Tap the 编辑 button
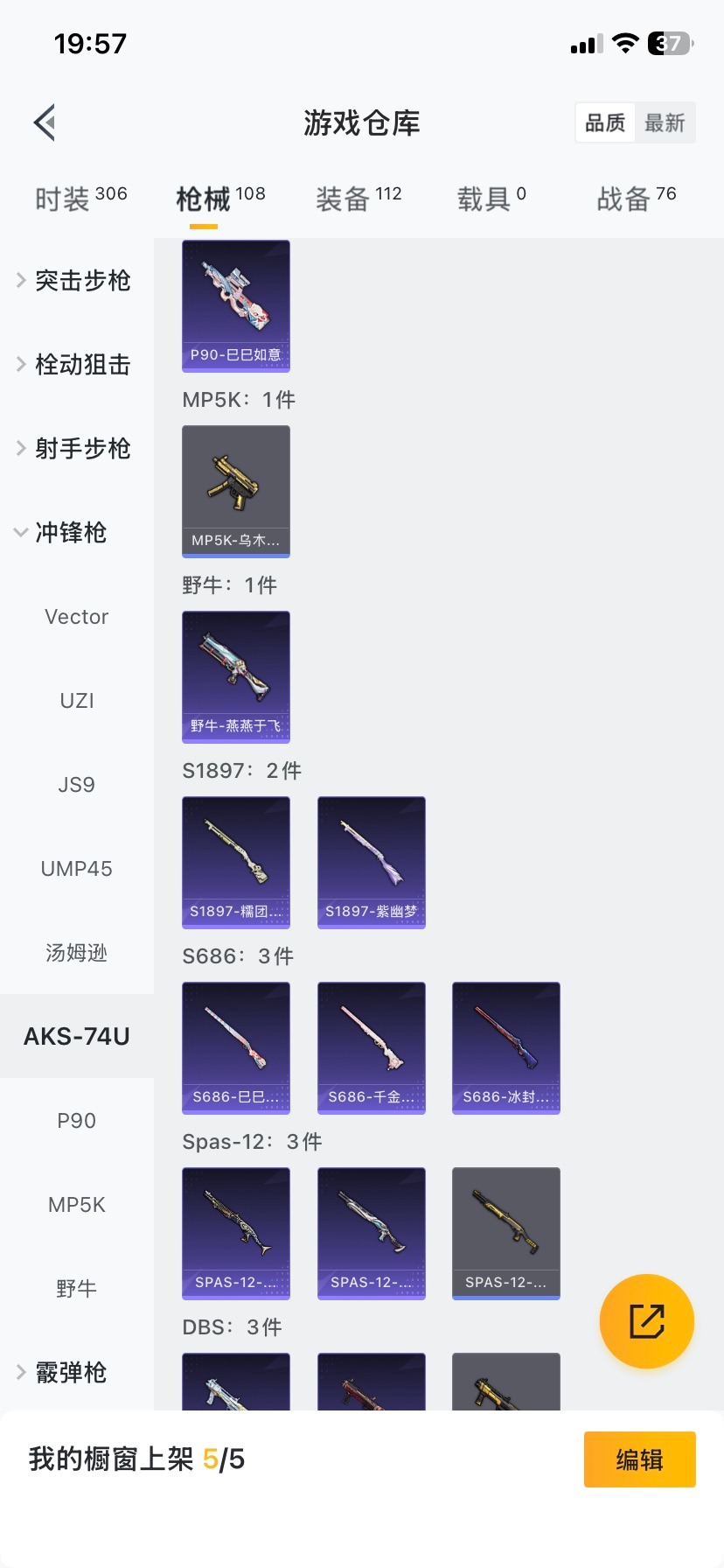 click(639, 1459)
